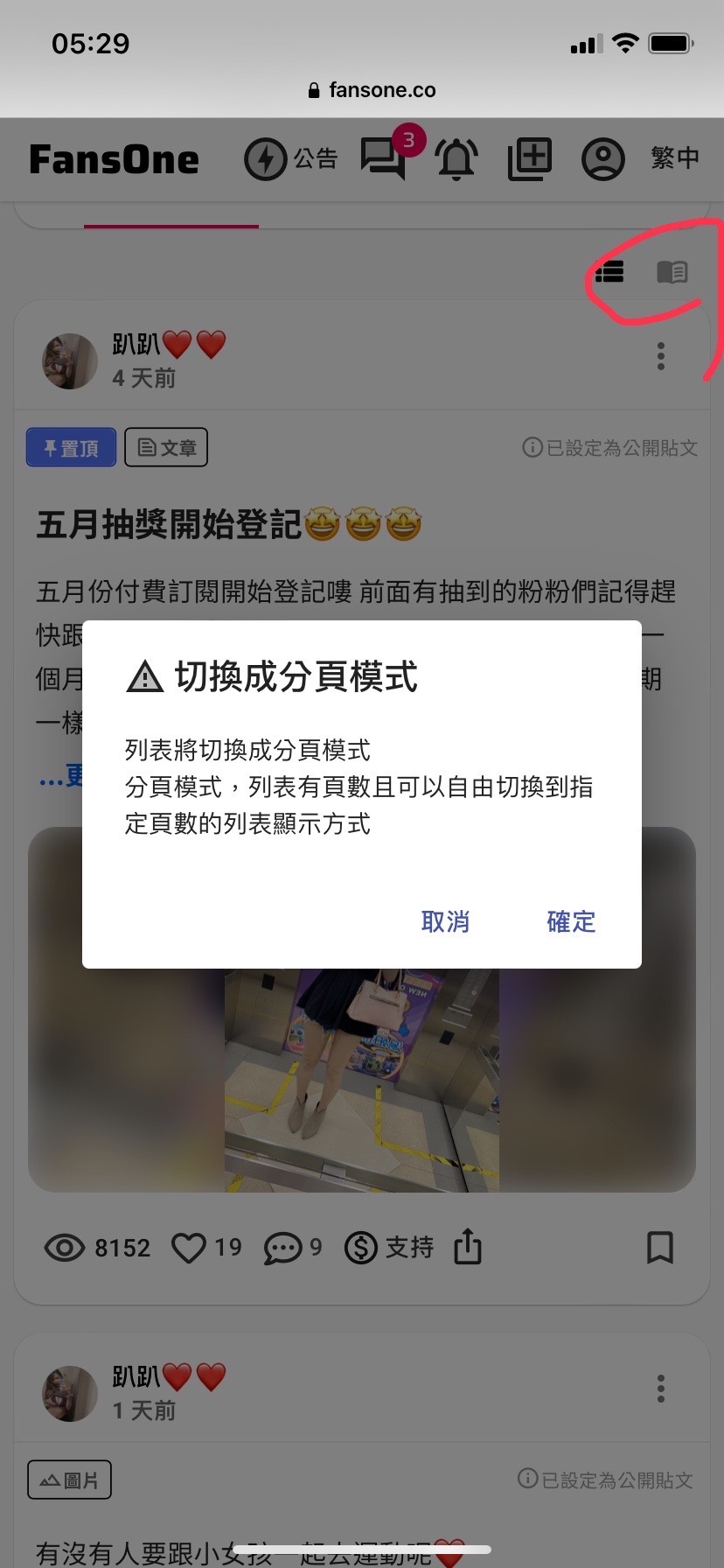Open the 公告 announcements icon
The height and width of the screenshot is (1568, 724).
coord(290,159)
